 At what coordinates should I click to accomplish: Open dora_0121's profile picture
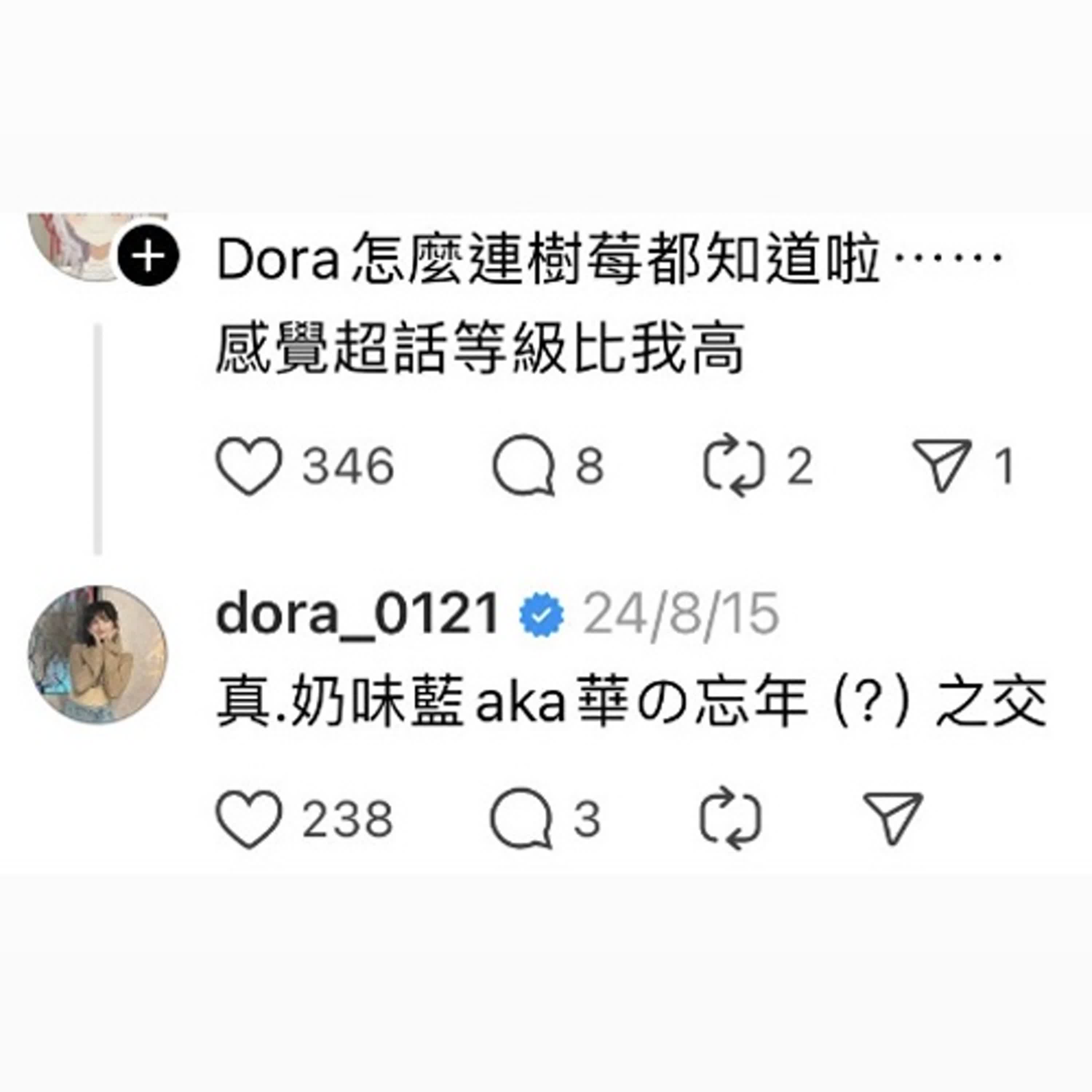[97, 655]
